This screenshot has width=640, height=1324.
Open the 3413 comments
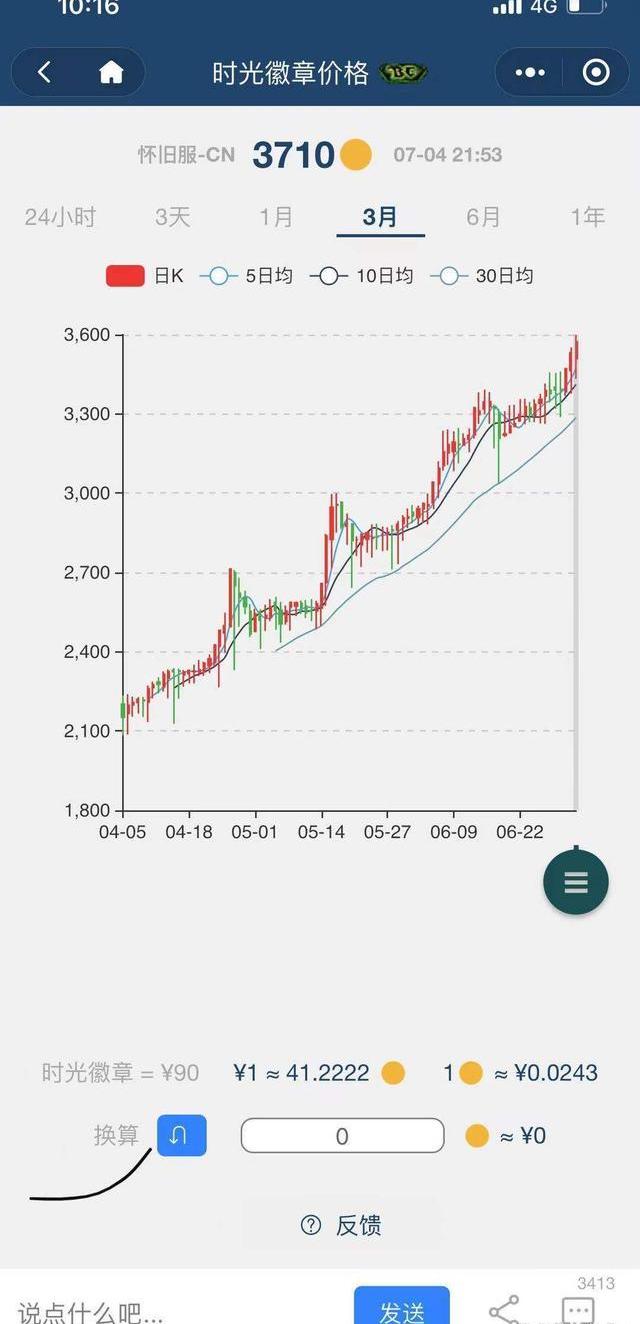(579, 1307)
